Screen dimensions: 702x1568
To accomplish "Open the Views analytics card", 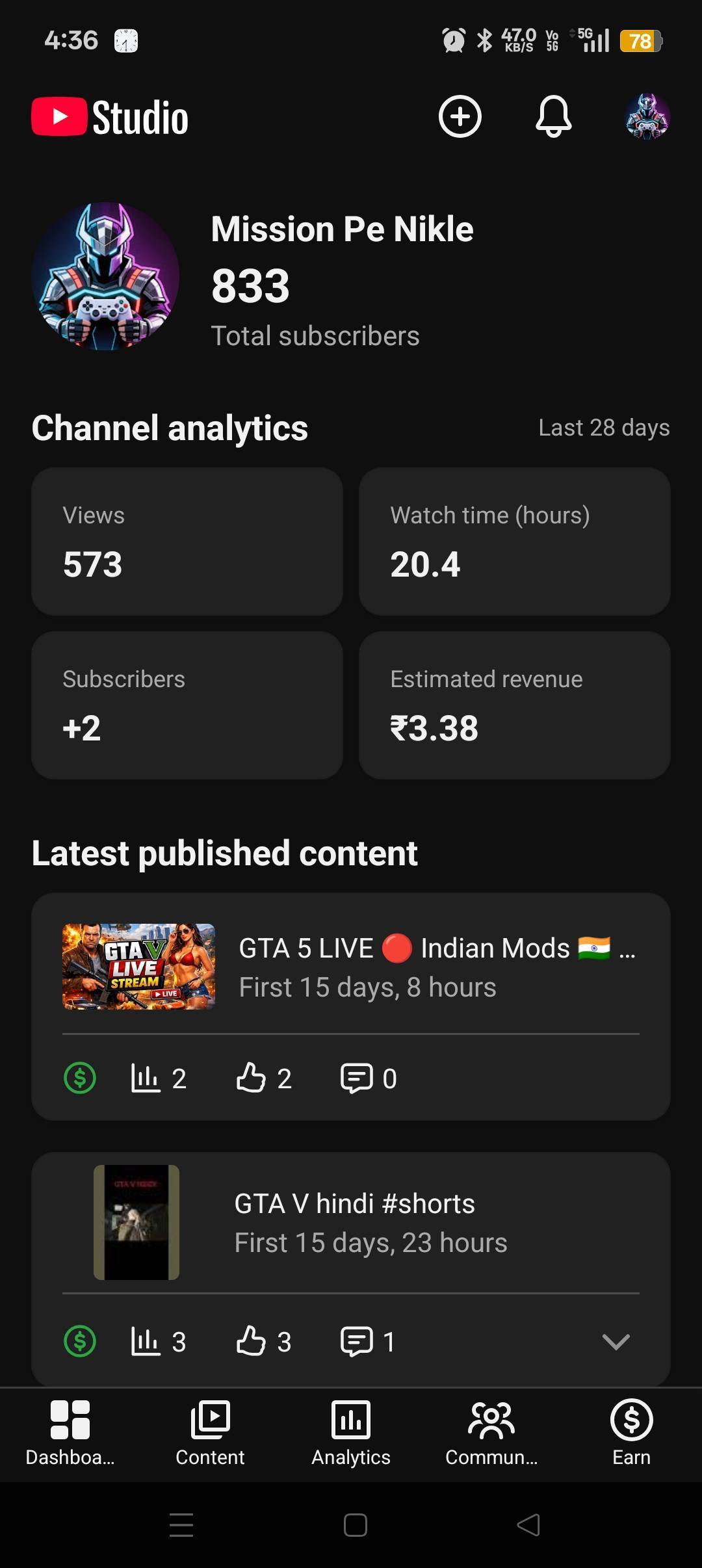I will click(x=187, y=541).
